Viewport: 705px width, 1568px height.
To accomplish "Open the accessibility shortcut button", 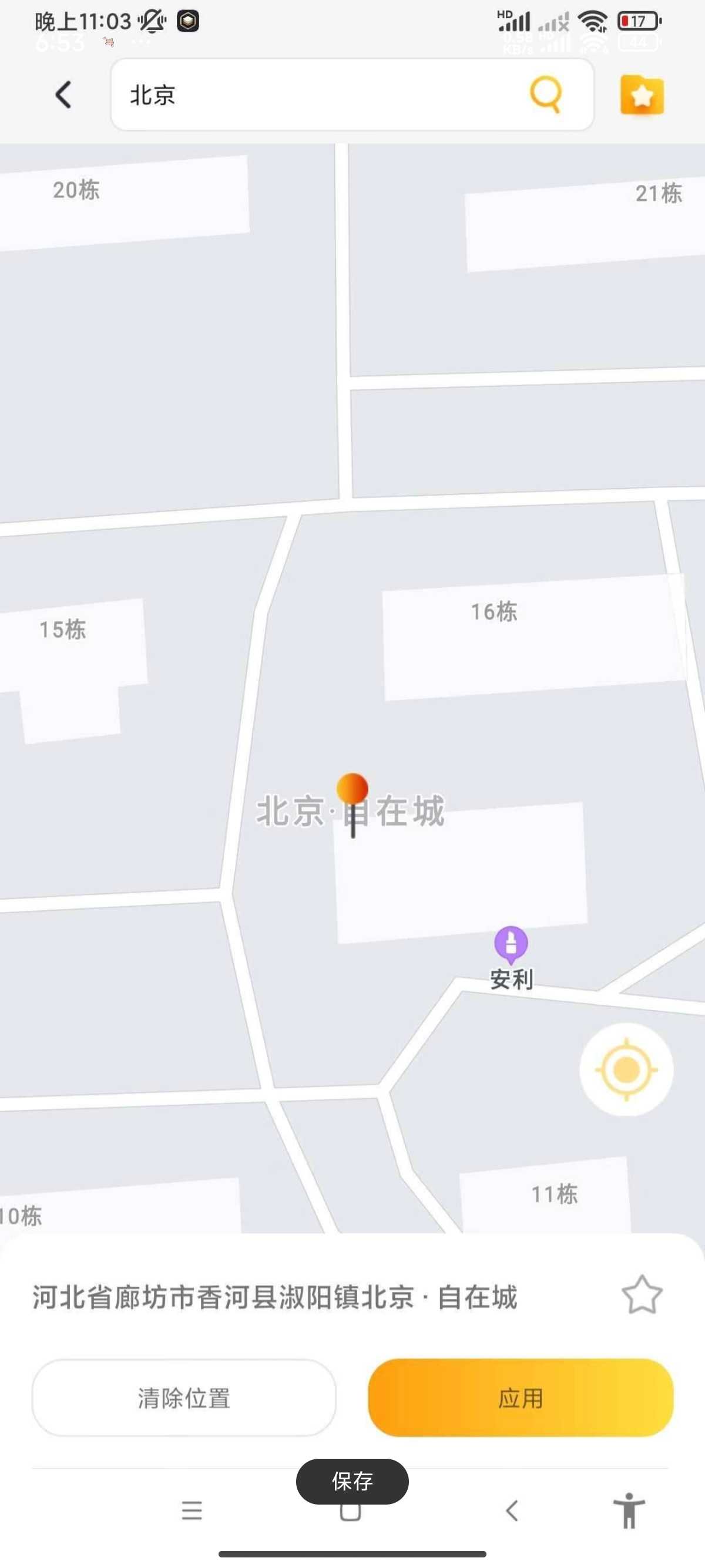I will [629, 1510].
